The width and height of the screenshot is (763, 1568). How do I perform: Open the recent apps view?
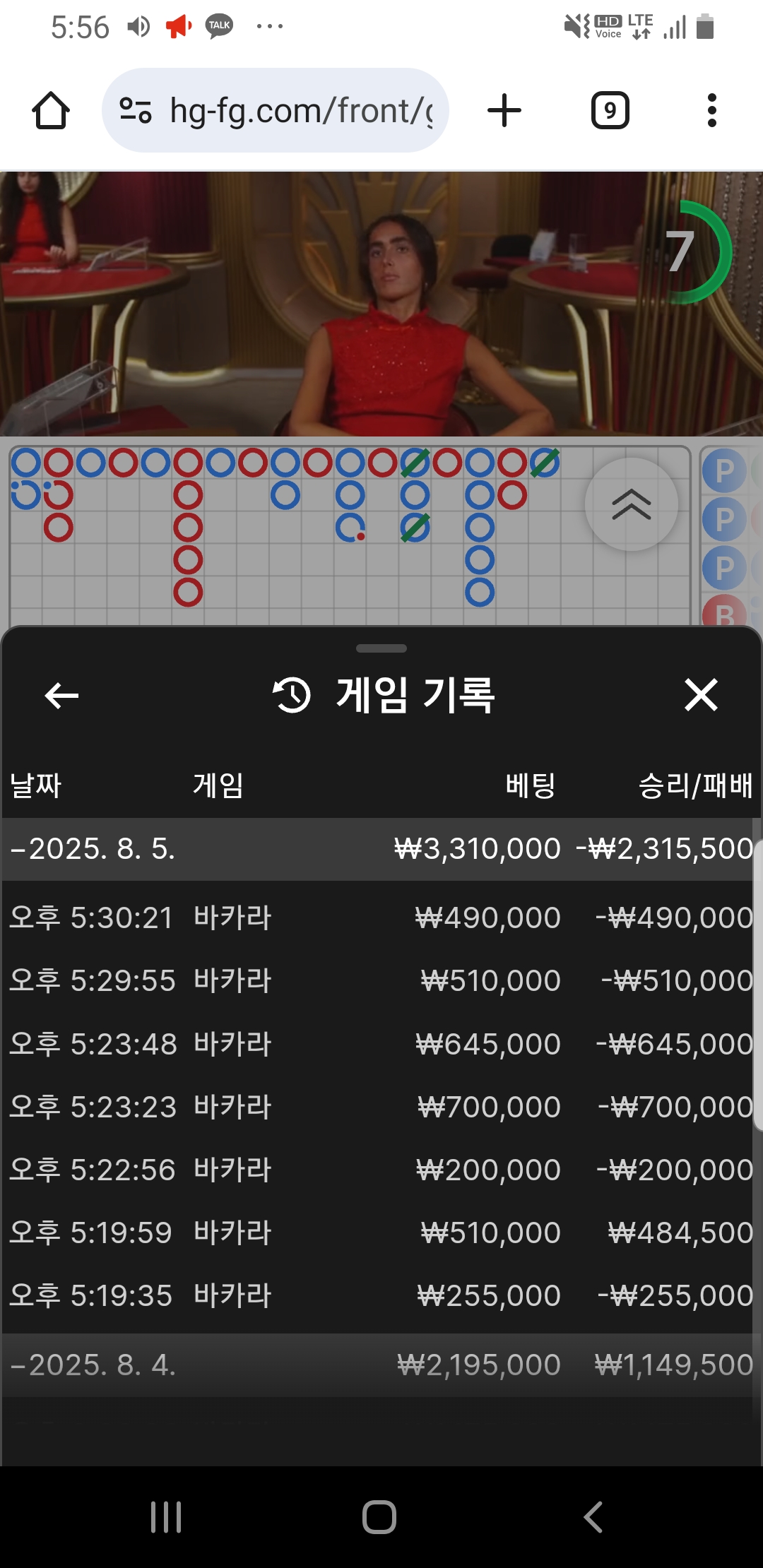coord(166,1516)
